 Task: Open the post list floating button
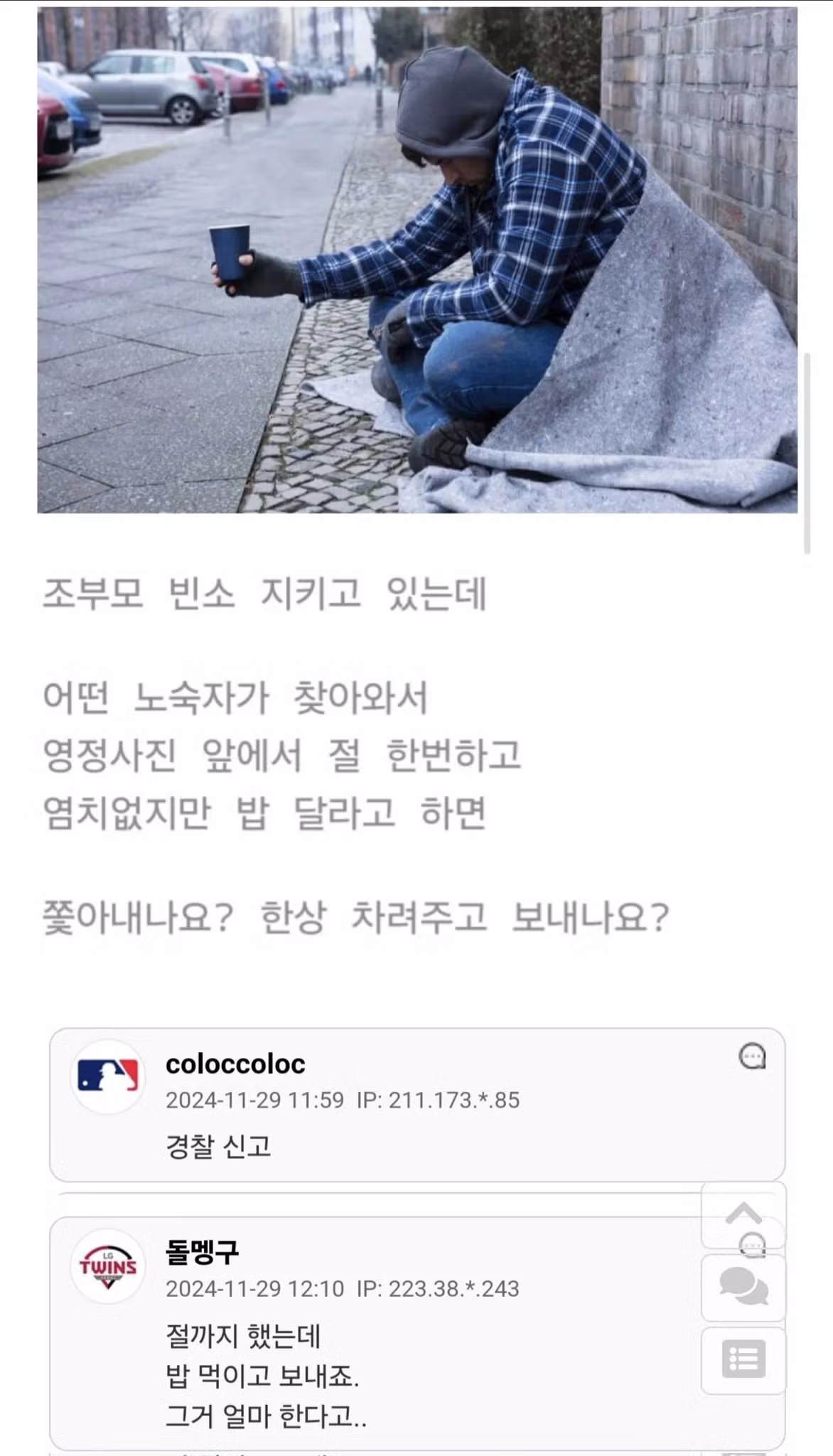(x=743, y=1360)
